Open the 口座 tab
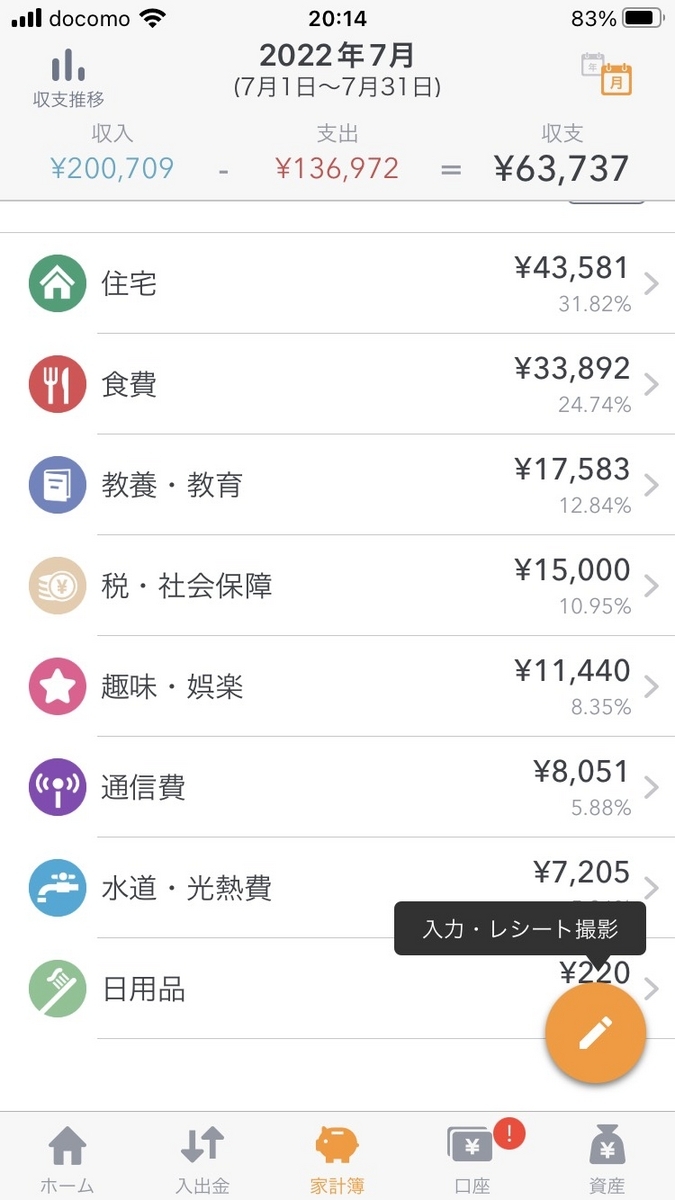 tap(472, 1158)
